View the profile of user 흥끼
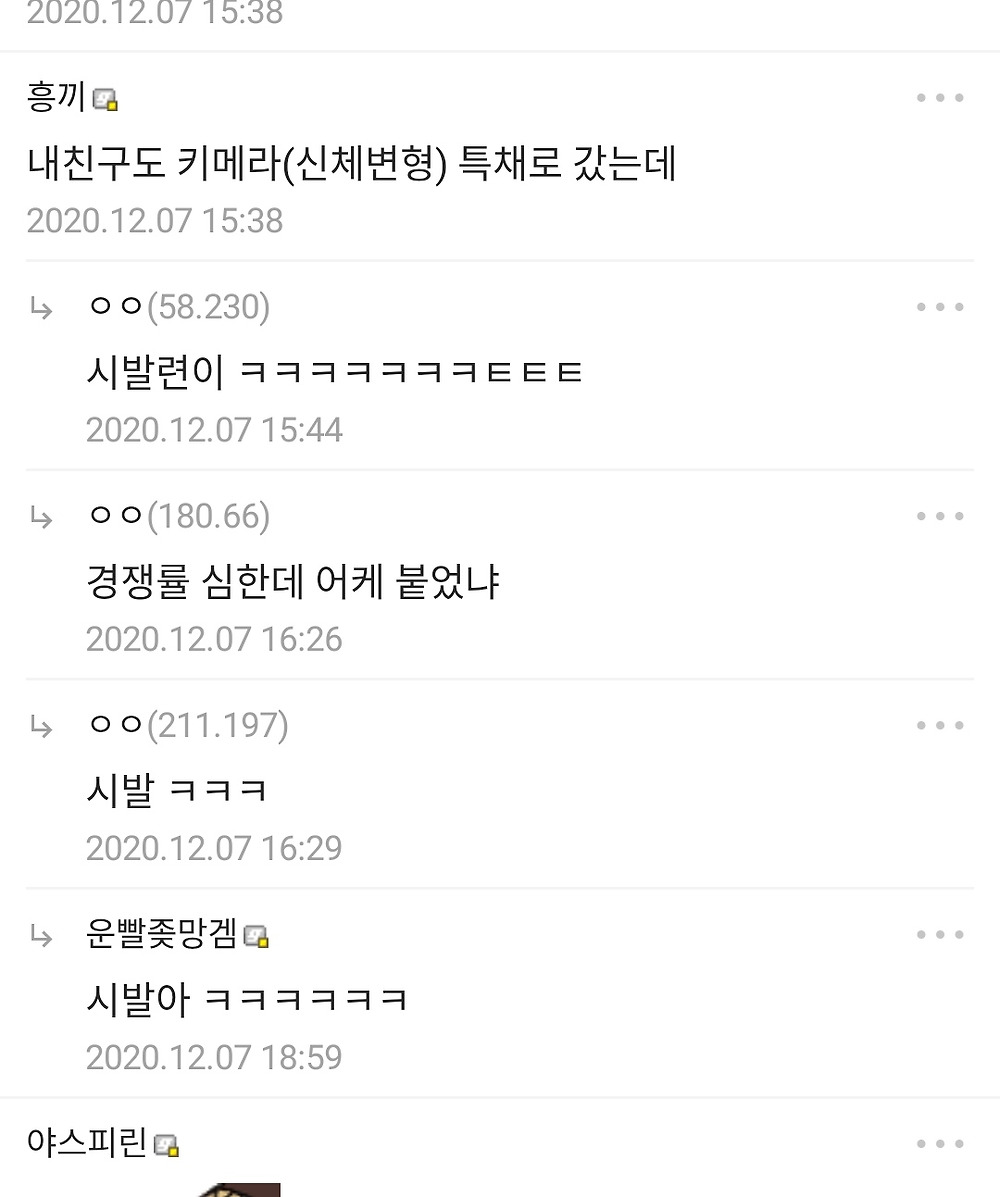This screenshot has height=1197, width=1000. 58,98
